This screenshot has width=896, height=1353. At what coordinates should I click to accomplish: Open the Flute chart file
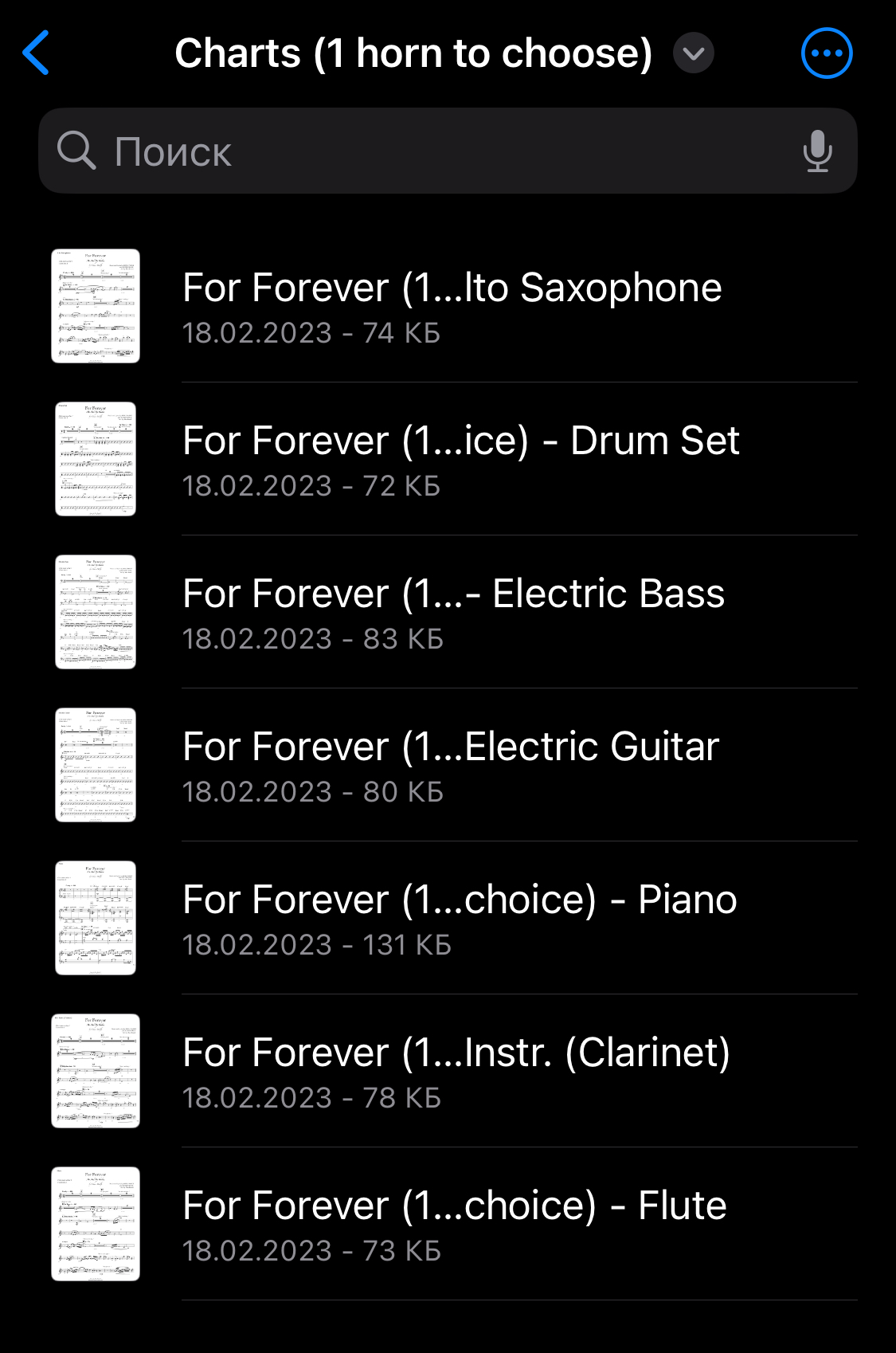pos(454,1224)
